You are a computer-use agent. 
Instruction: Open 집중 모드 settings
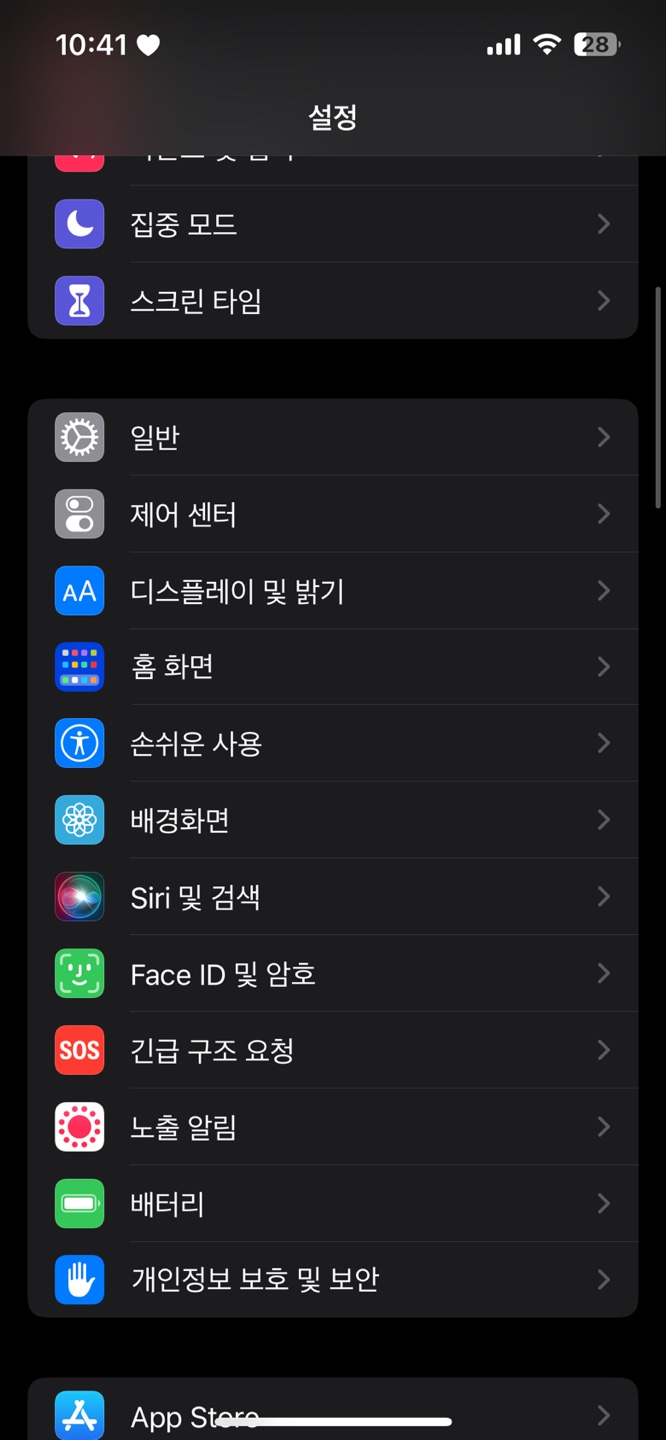(332, 224)
